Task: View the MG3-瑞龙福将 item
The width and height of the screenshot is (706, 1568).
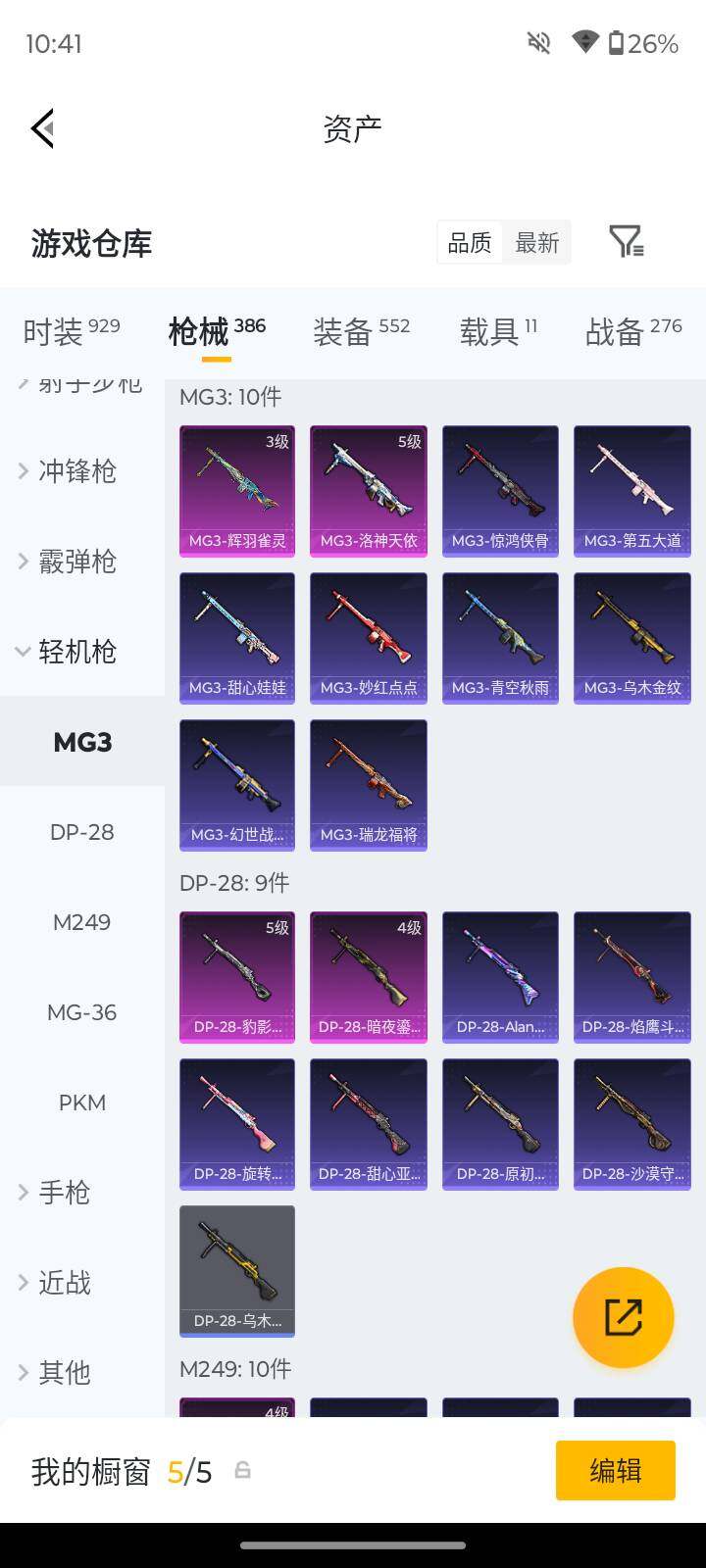Action: pos(369,784)
